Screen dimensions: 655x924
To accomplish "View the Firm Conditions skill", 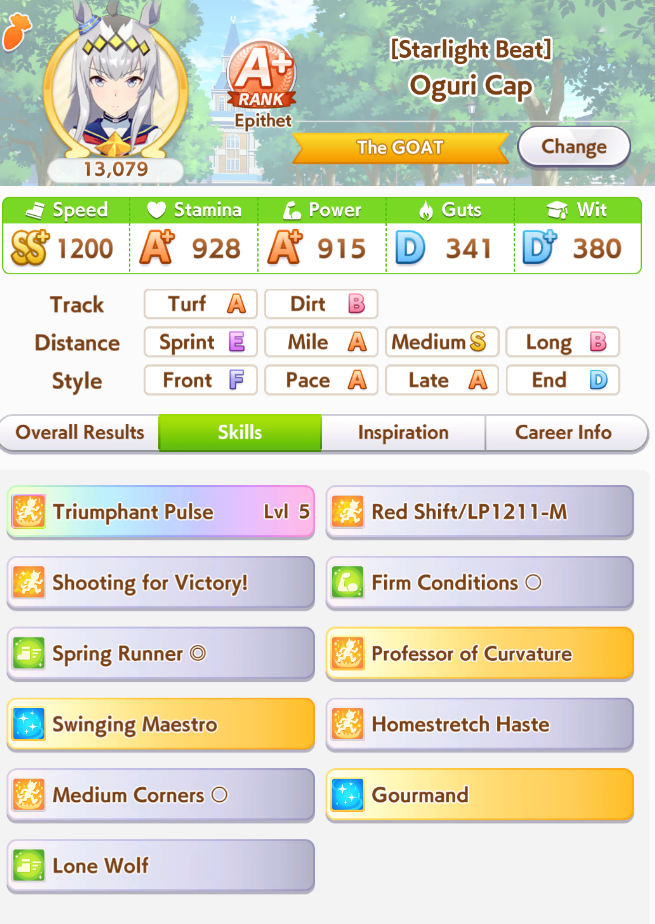I will tap(480, 583).
